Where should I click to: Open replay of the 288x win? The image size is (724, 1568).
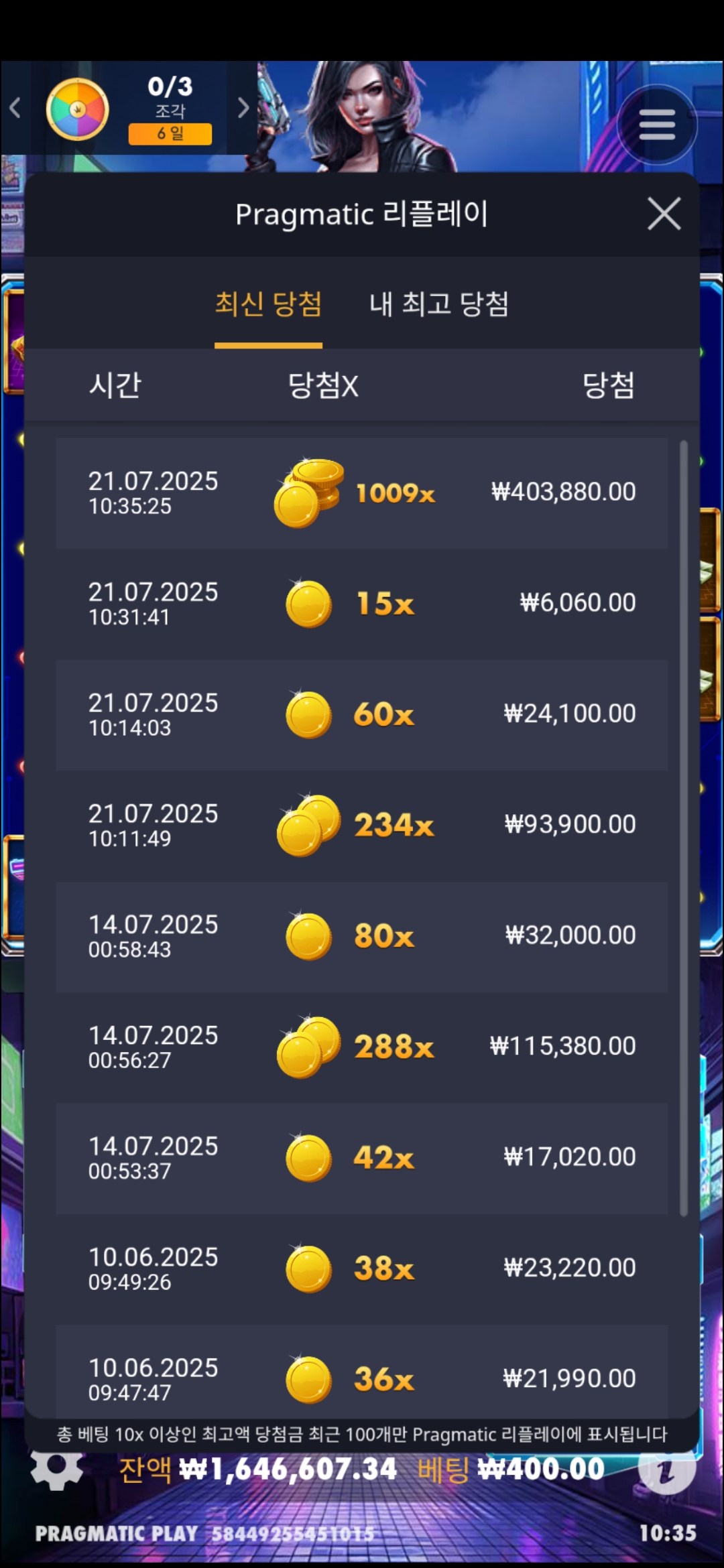click(x=362, y=1047)
